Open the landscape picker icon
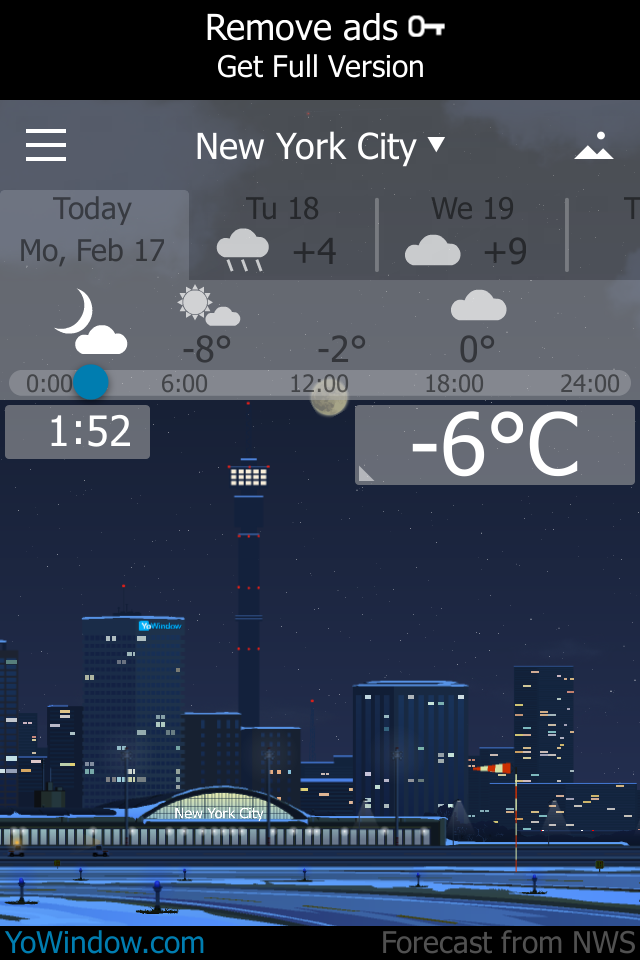Image resolution: width=640 pixels, height=960 pixels. 594,147
